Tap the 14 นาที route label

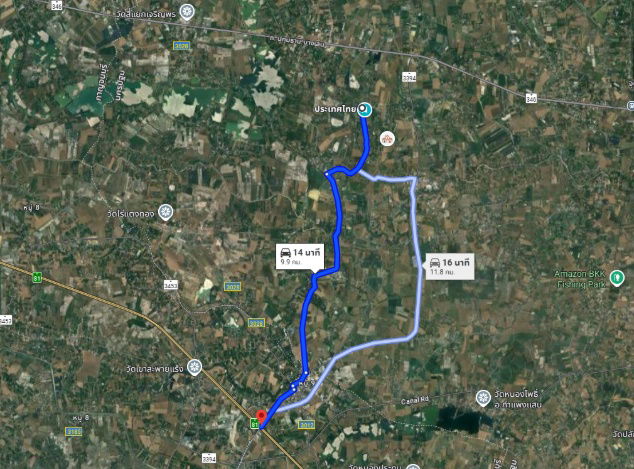coord(301,257)
